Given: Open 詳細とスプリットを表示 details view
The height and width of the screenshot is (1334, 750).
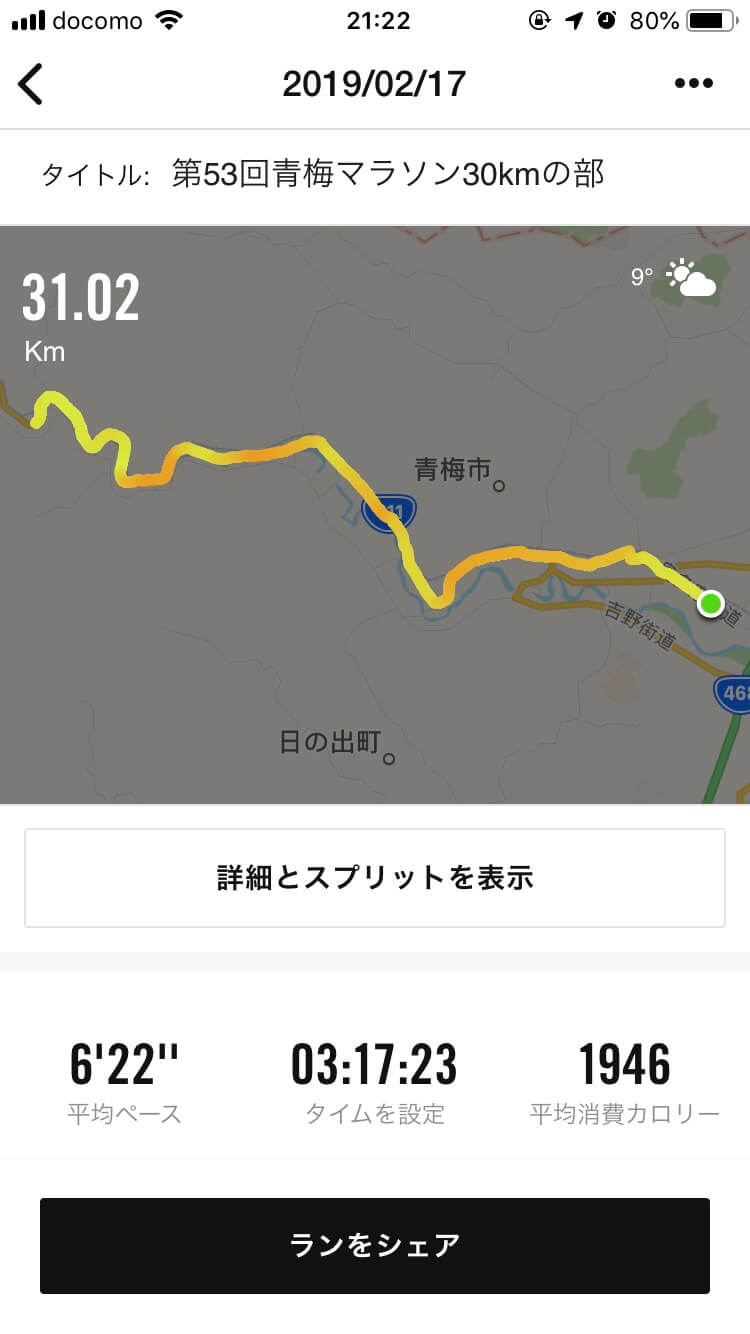Looking at the screenshot, I should coord(375,877).
